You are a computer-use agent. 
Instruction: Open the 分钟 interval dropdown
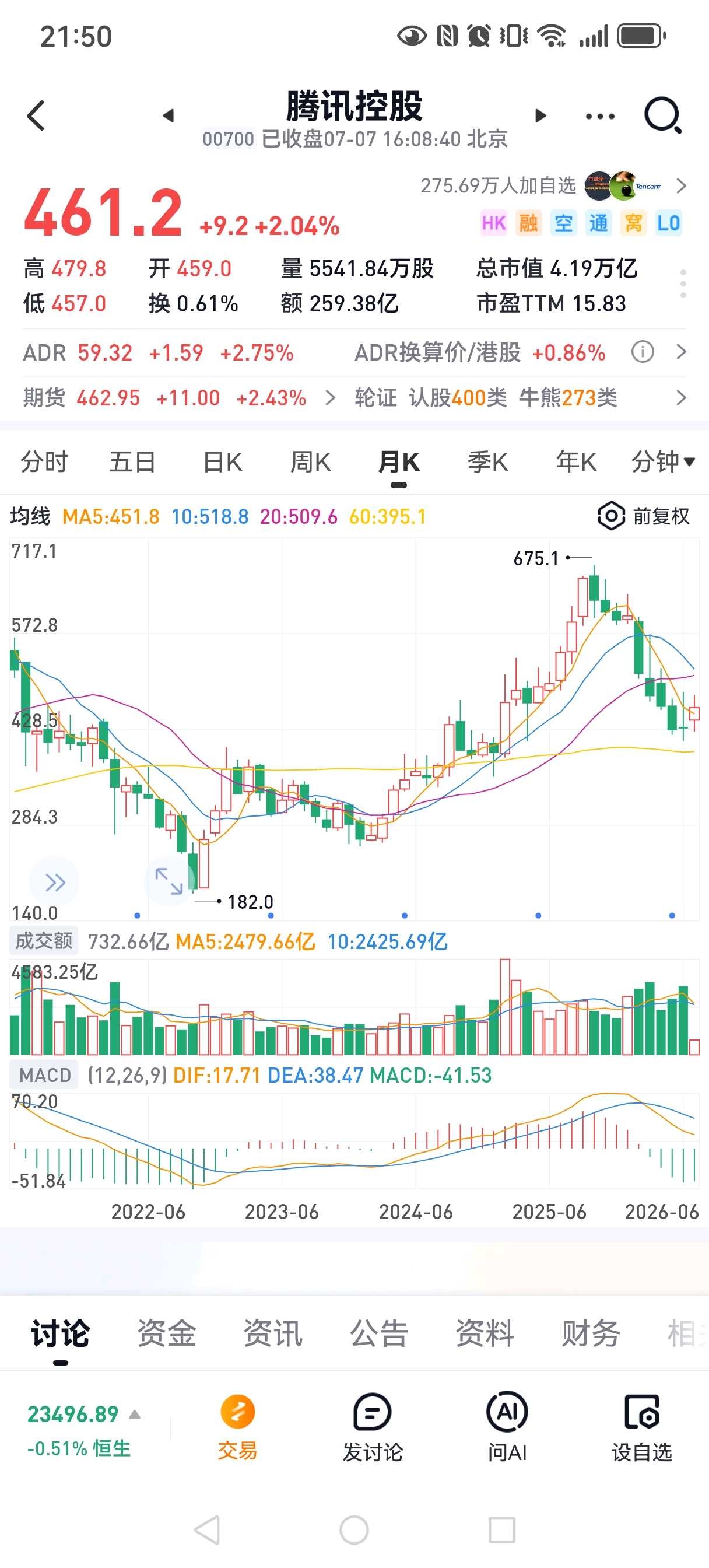pyautogui.click(x=663, y=461)
